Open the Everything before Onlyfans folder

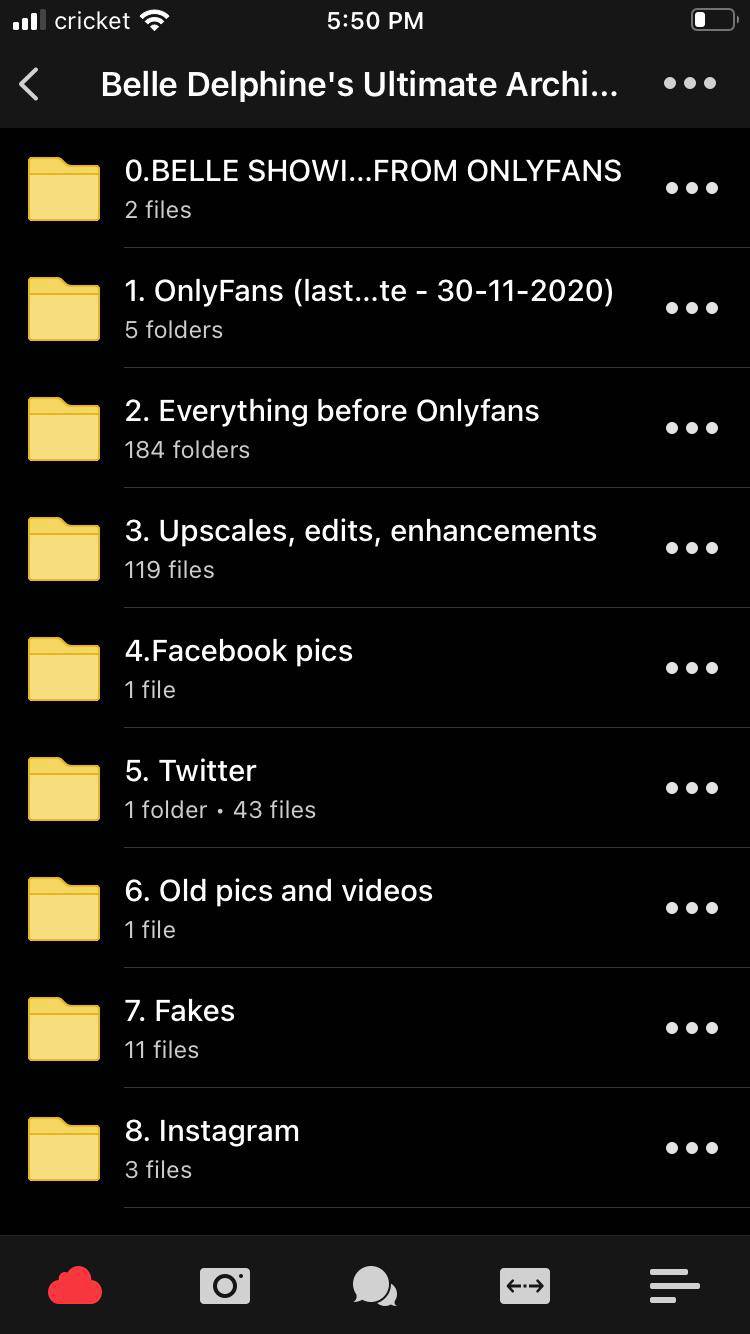(331, 428)
